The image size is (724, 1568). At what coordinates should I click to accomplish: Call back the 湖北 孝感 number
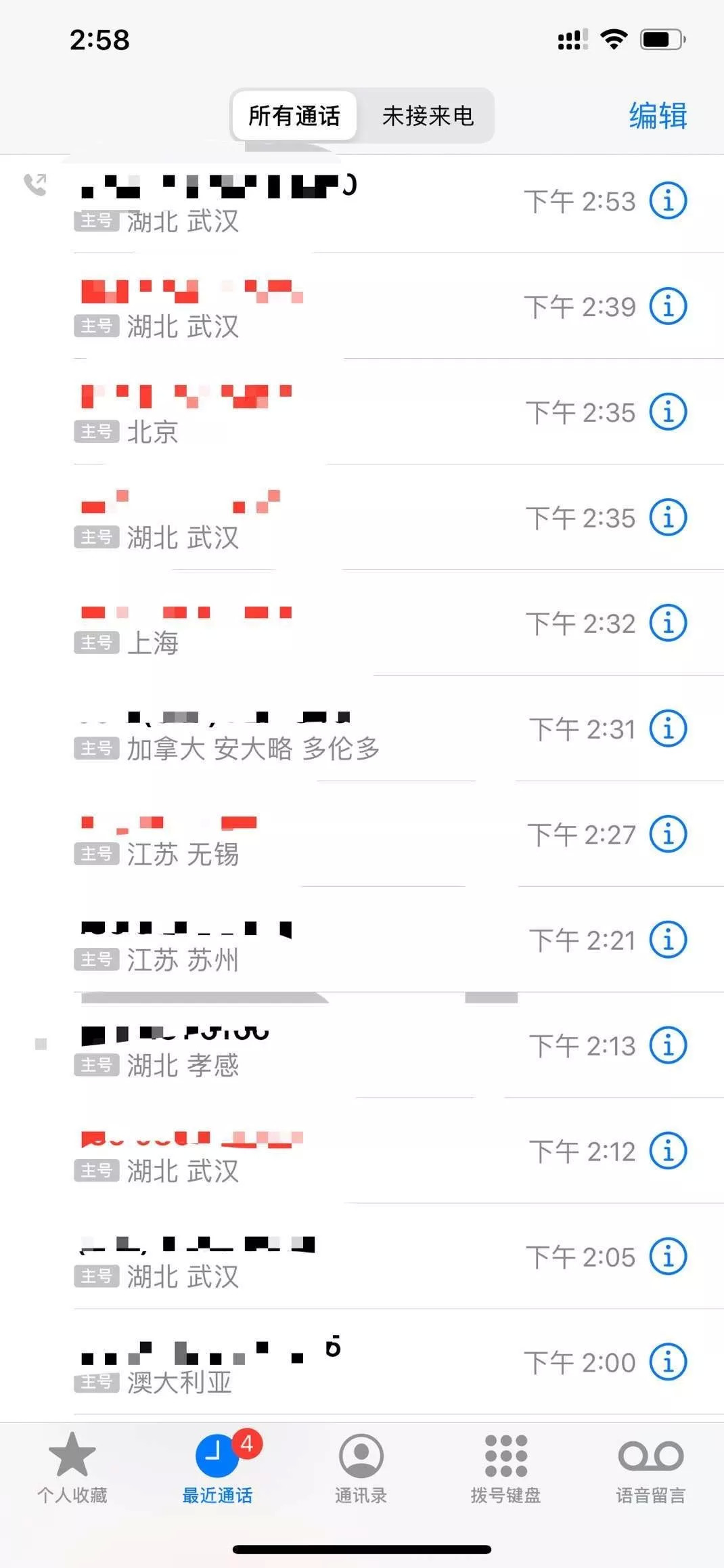271,1047
